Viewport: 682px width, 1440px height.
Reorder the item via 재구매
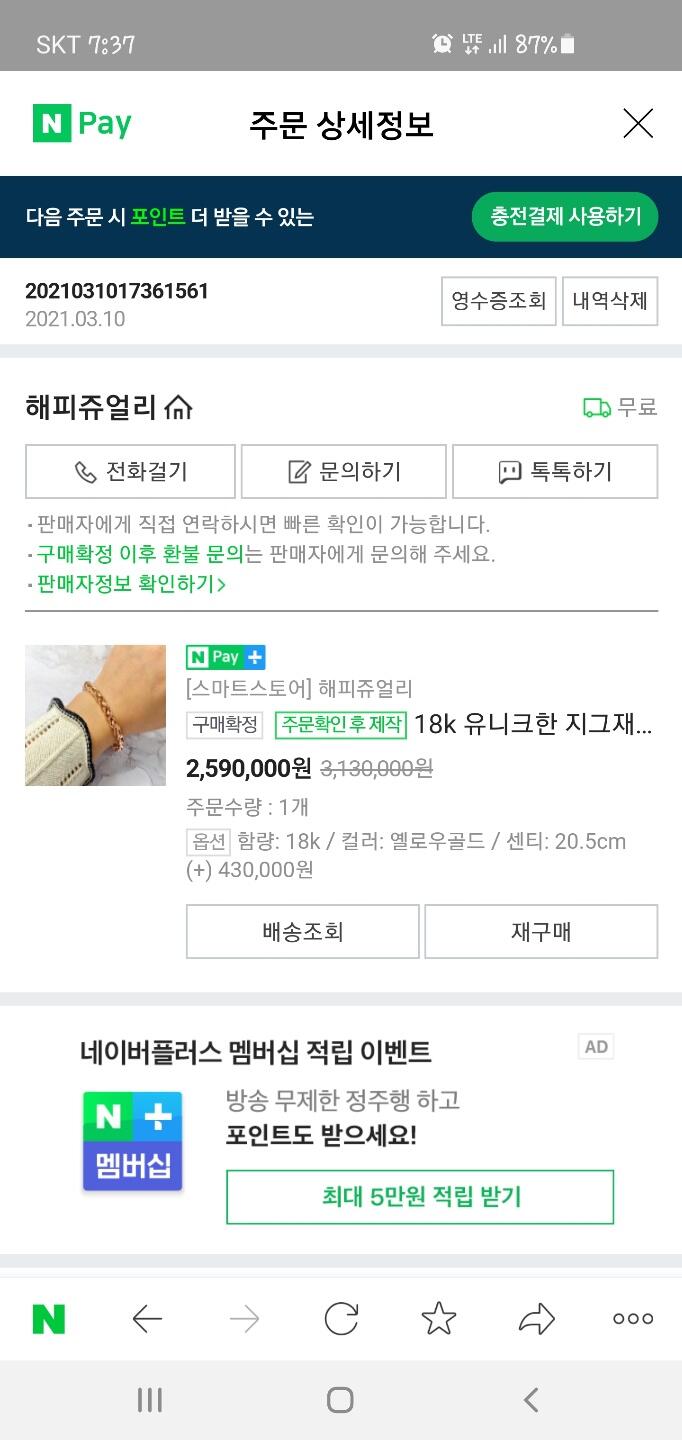tap(541, 932)
